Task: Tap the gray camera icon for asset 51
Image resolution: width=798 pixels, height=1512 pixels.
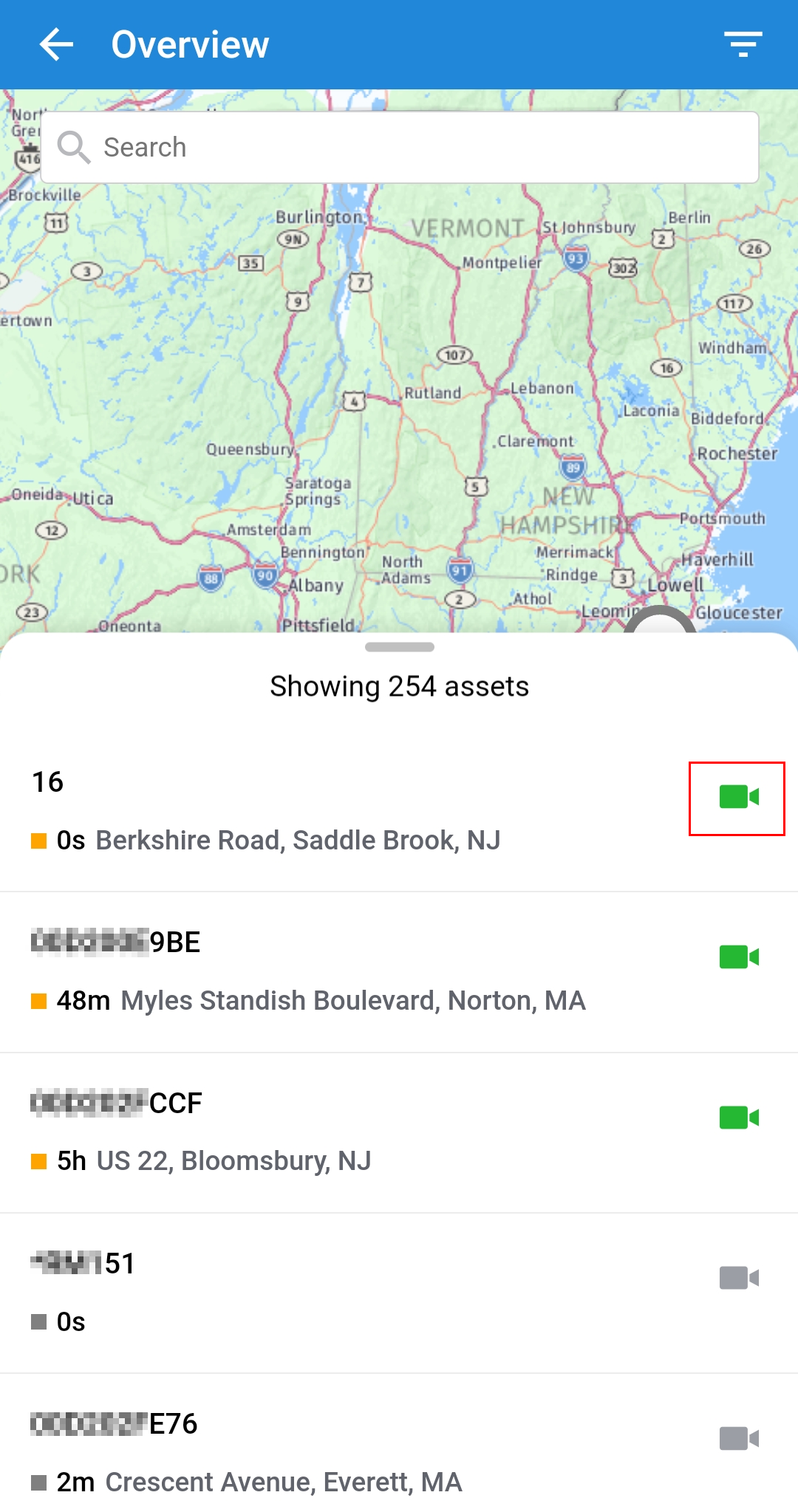Action: coord(738,1279)
